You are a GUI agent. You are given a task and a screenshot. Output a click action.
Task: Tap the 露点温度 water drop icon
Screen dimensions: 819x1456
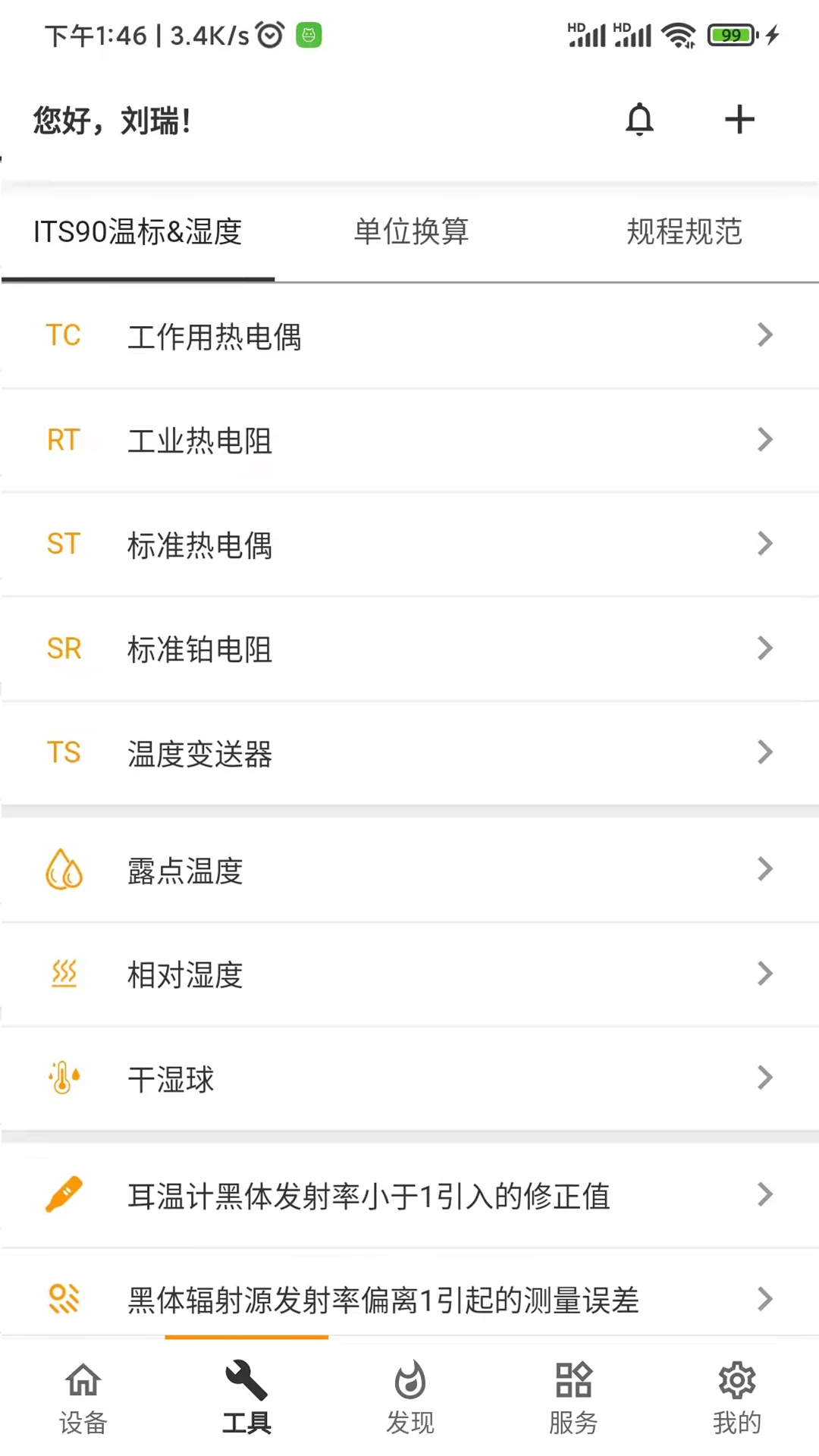click(64, 871)
